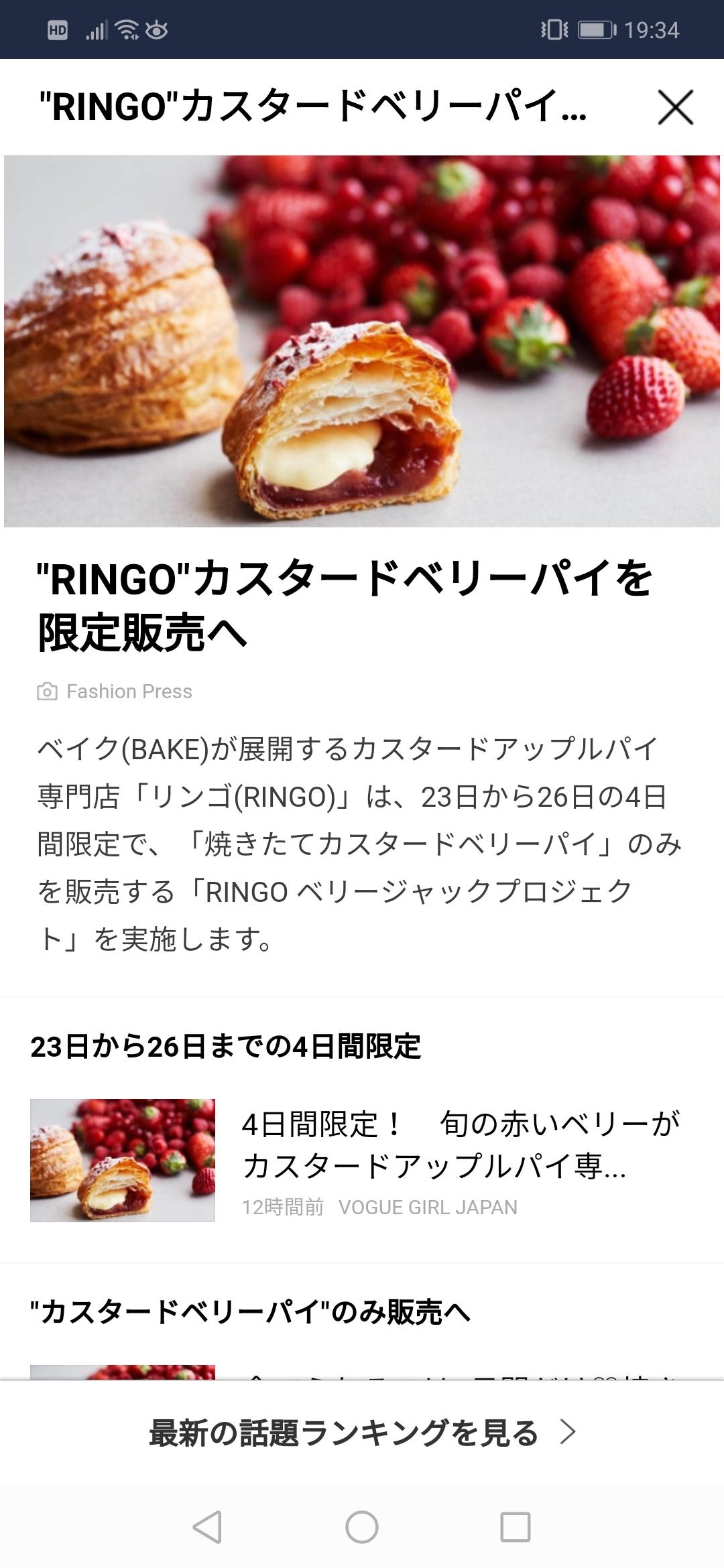
Task: Open the VOGUE GIRL JAPAN article
Action: (362, 1161)
